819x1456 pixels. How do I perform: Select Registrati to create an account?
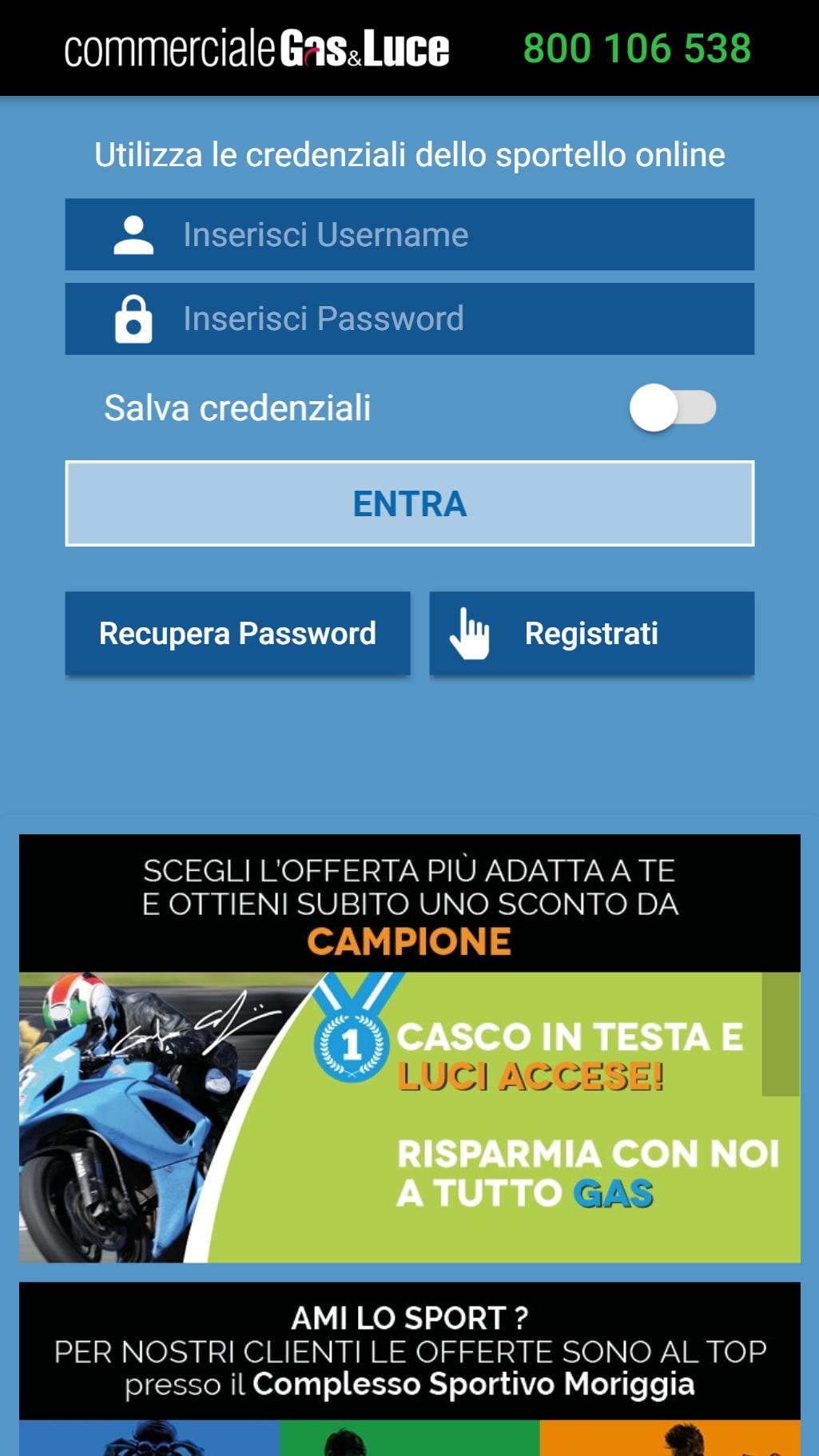point(591,634)
